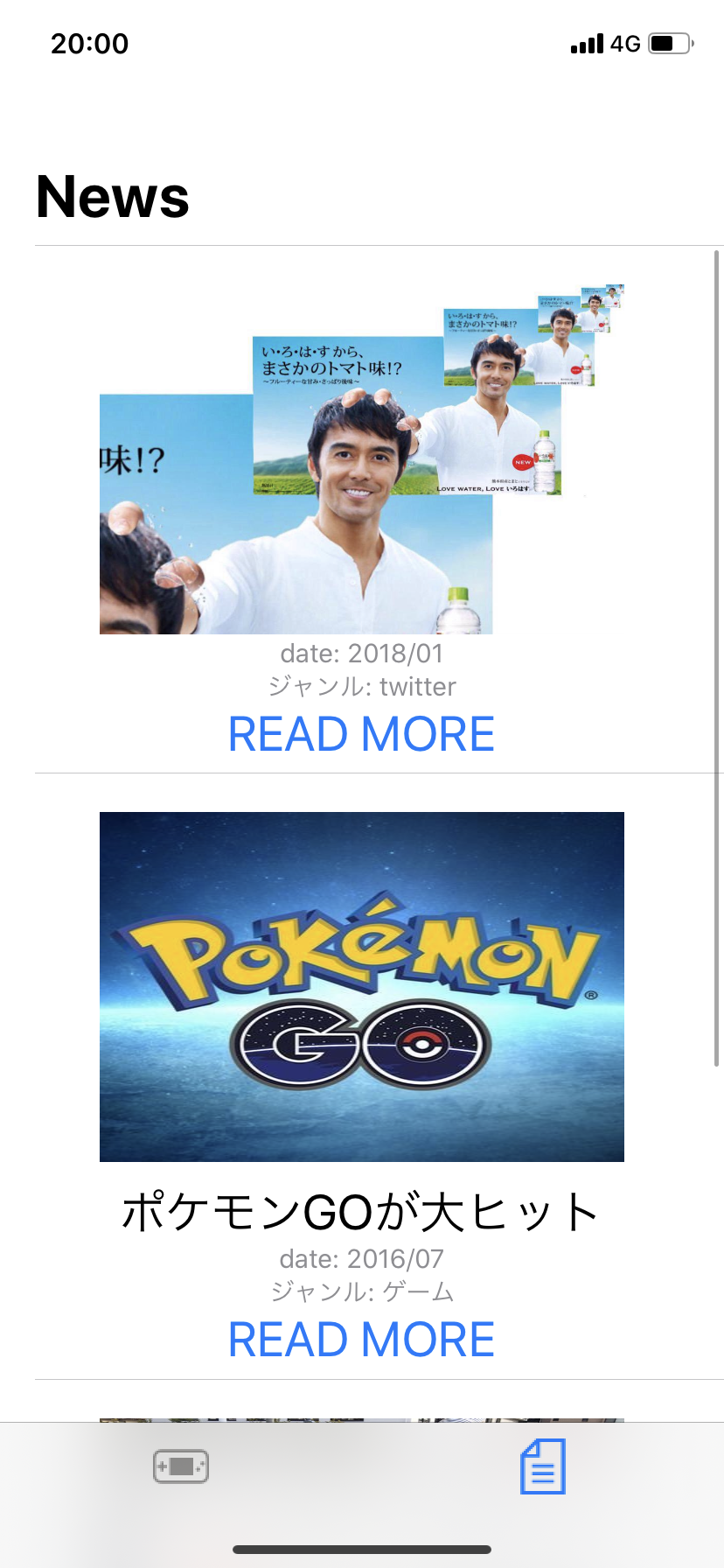The image size is (724, 1568).
Task: Open READ MORE for the twitter article
Action: click(361, 734)
